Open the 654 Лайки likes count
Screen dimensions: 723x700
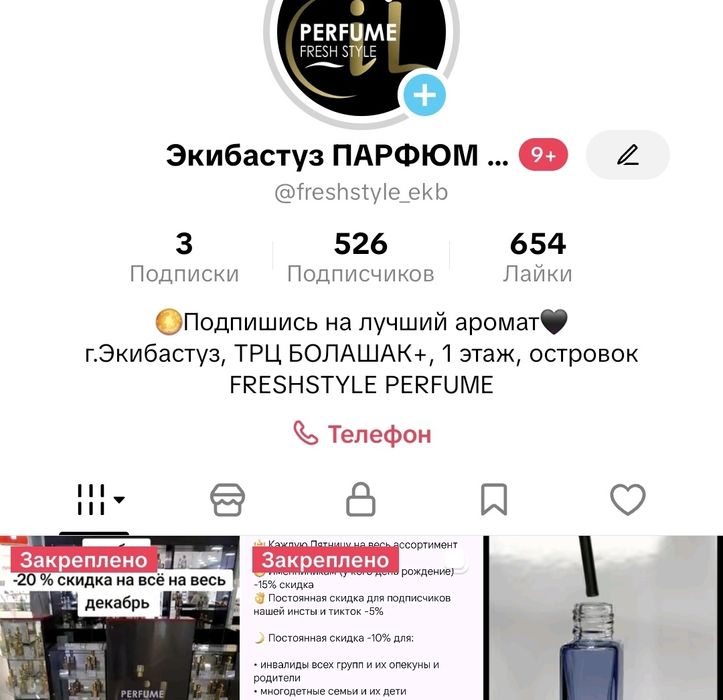pos(537,257)
